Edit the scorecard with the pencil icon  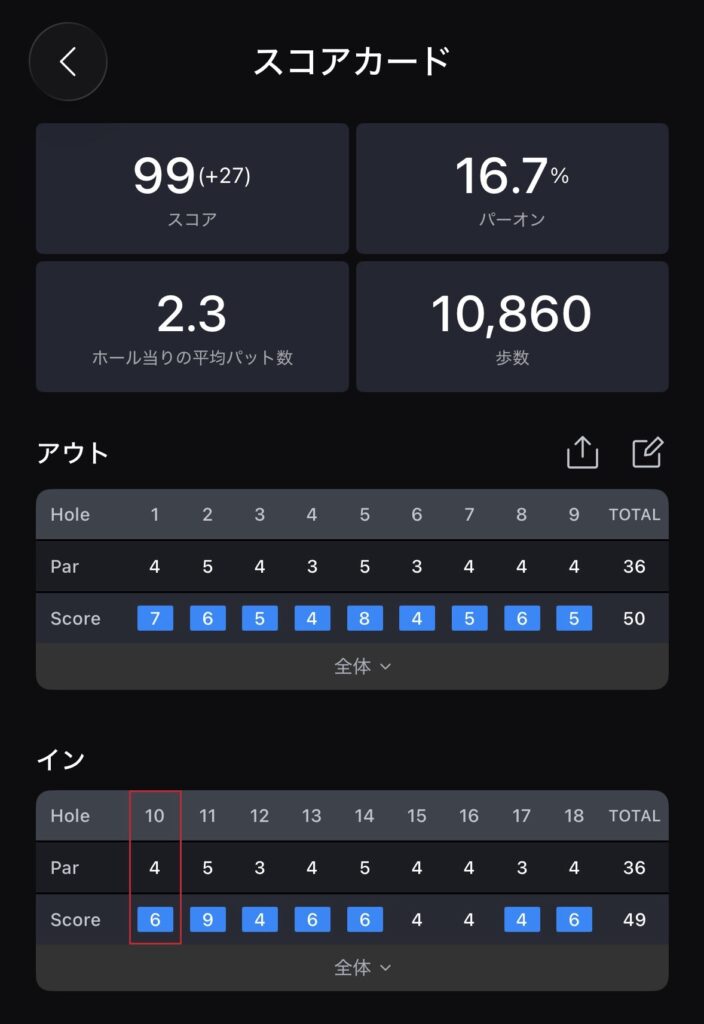click(647, 453)
